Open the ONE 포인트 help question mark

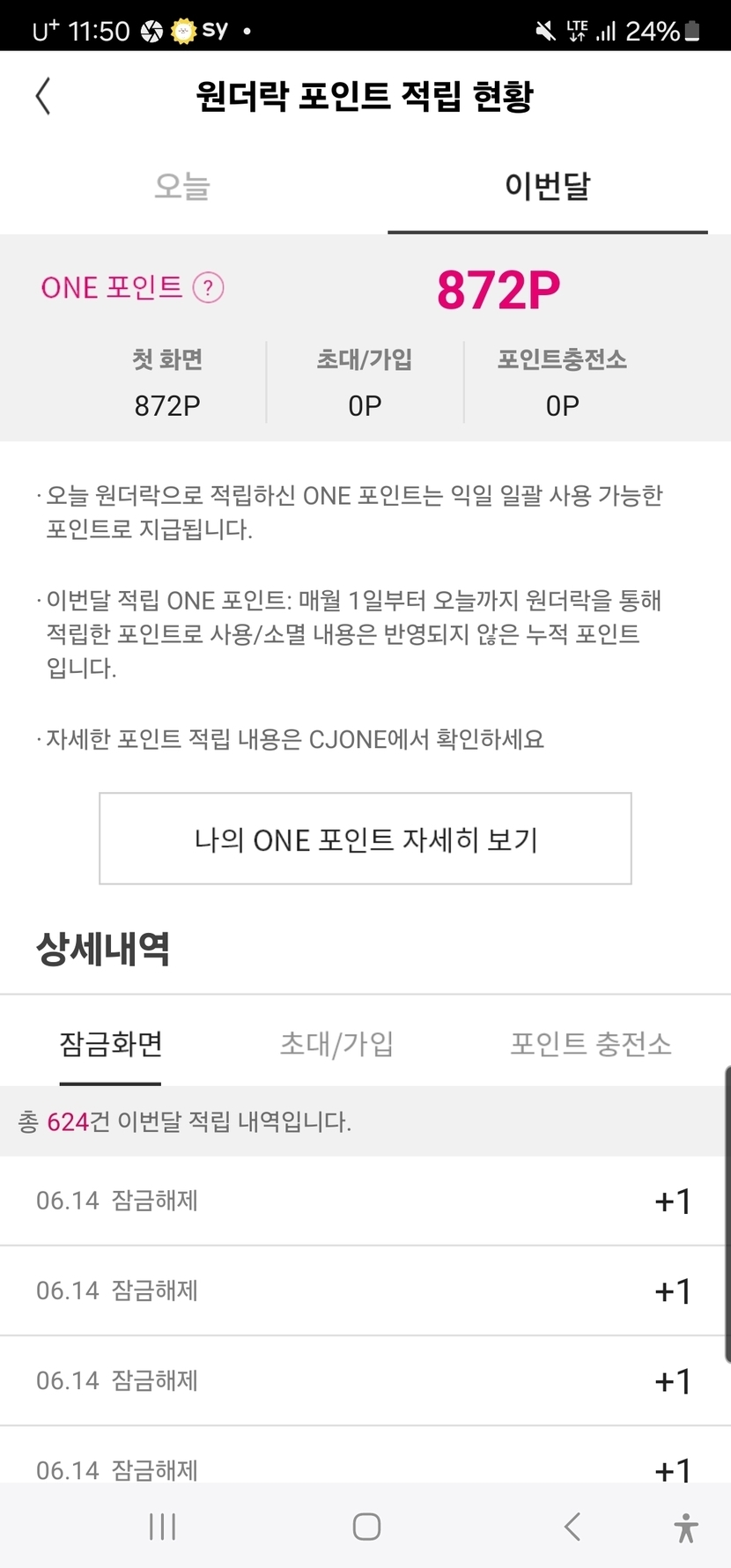coord(209,287)
